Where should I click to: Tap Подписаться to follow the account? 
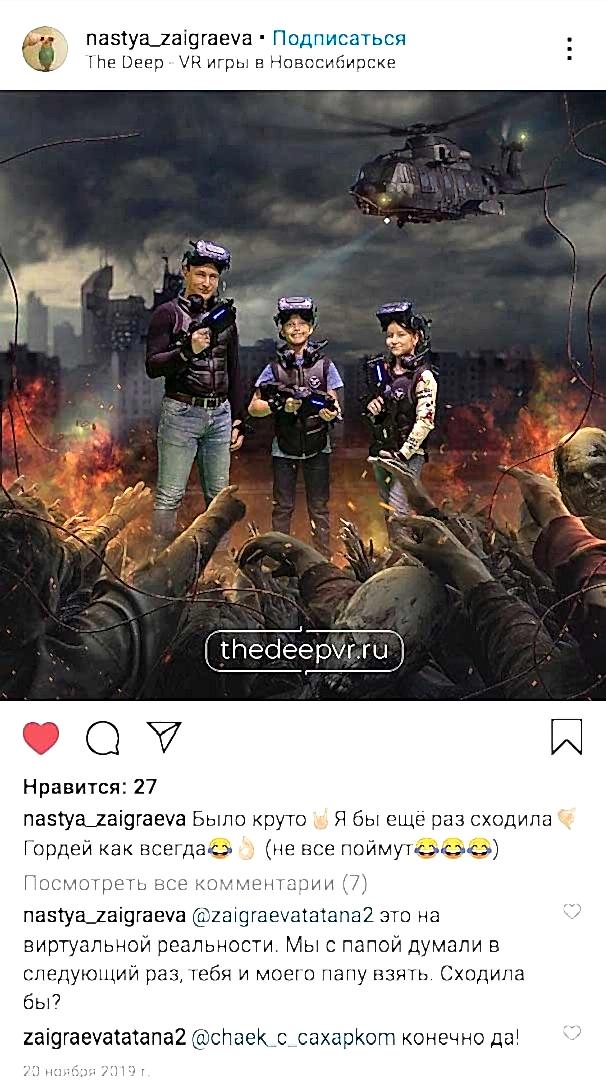pos(339,38)
